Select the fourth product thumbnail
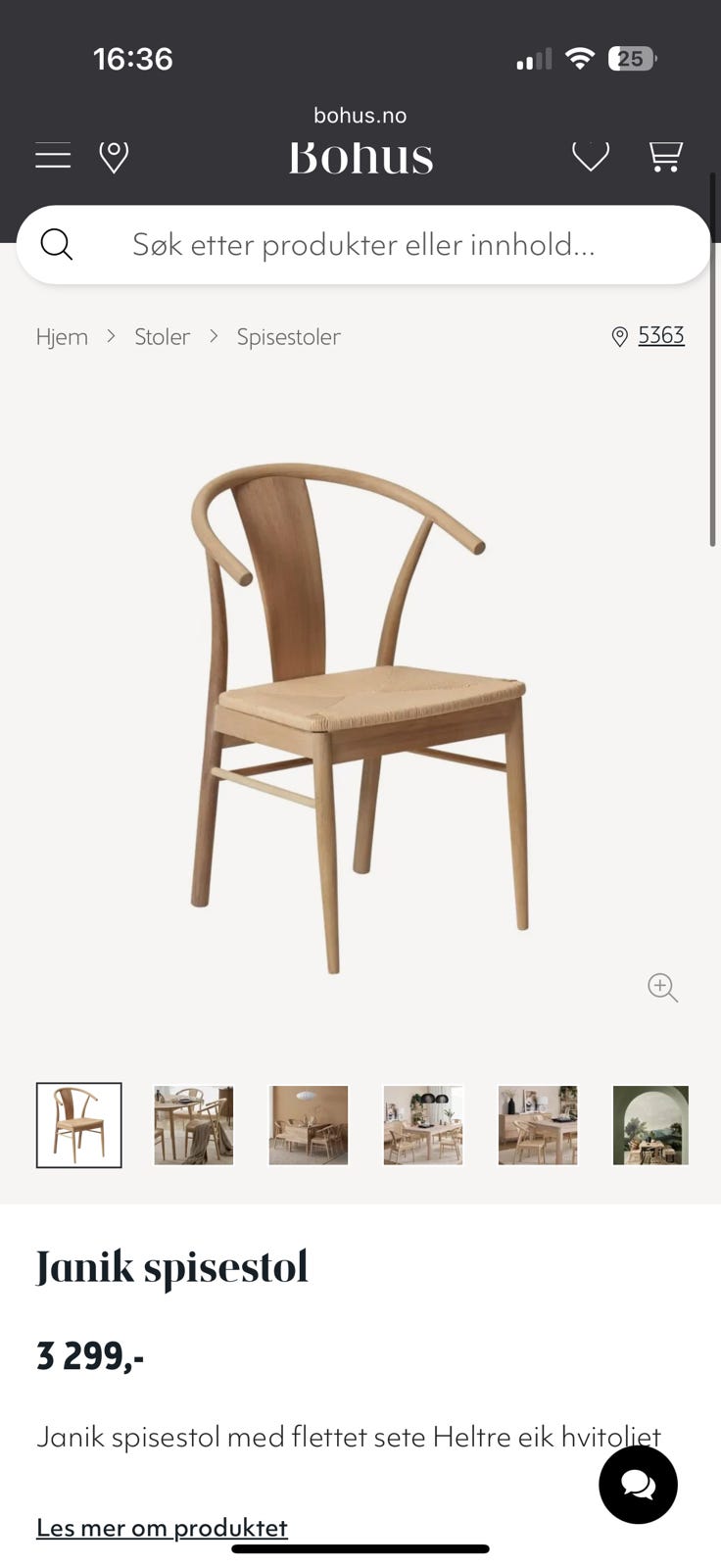The height and width of the screenshot is (1568, 721). pyautogui.click(x=423, y=1125)
